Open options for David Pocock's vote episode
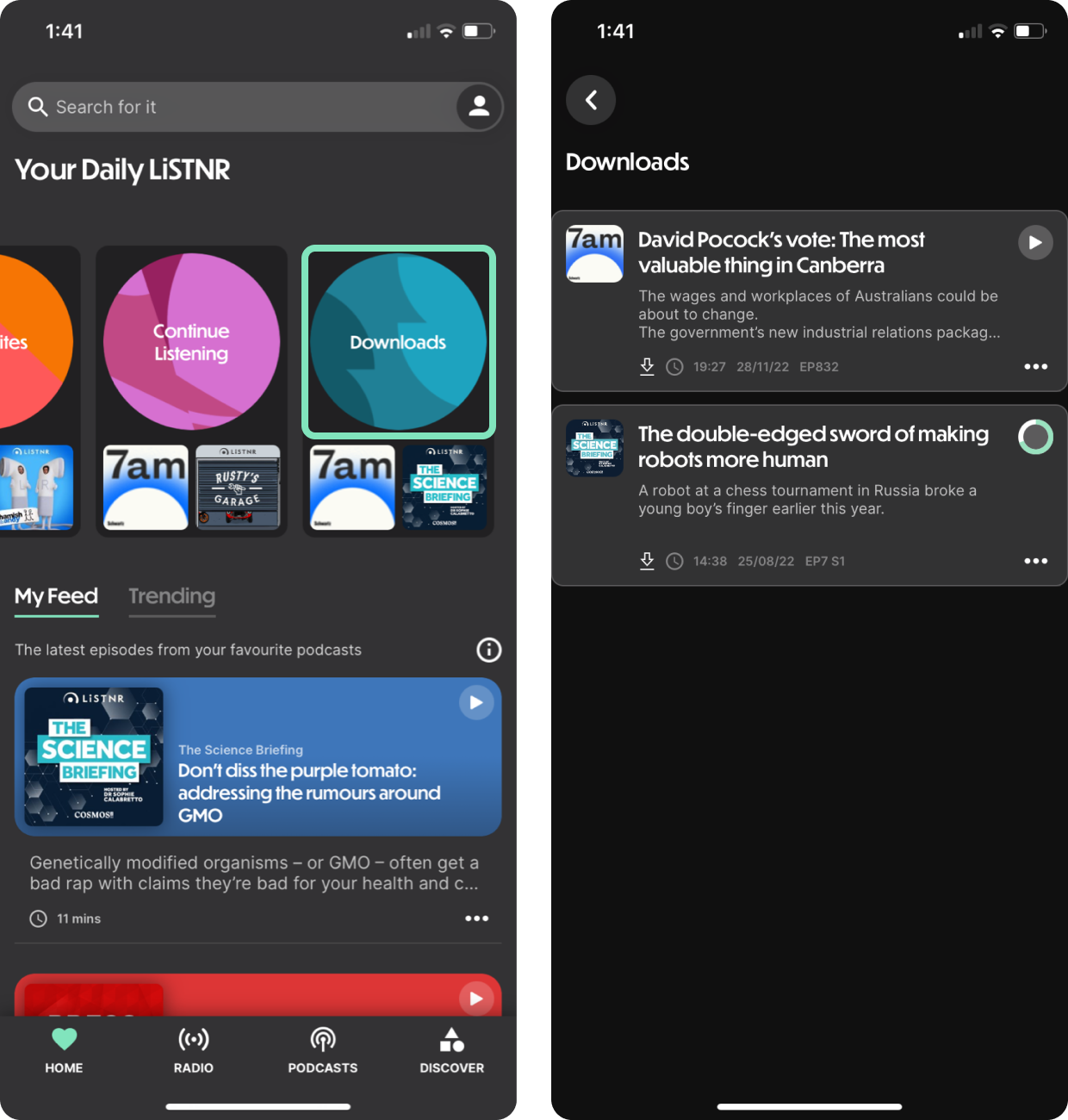The image size is (1068, 1120). coord(1035,367)
